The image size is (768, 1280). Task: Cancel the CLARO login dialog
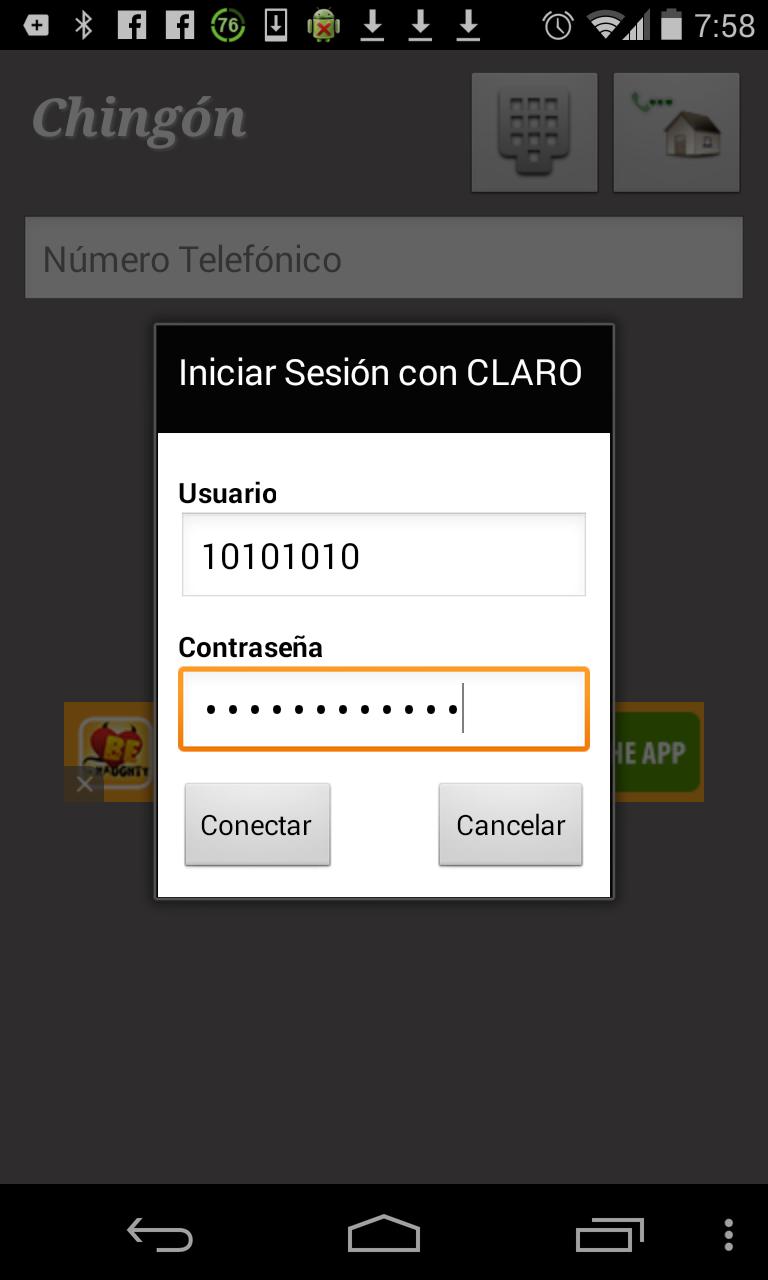[x=510, y=825]
